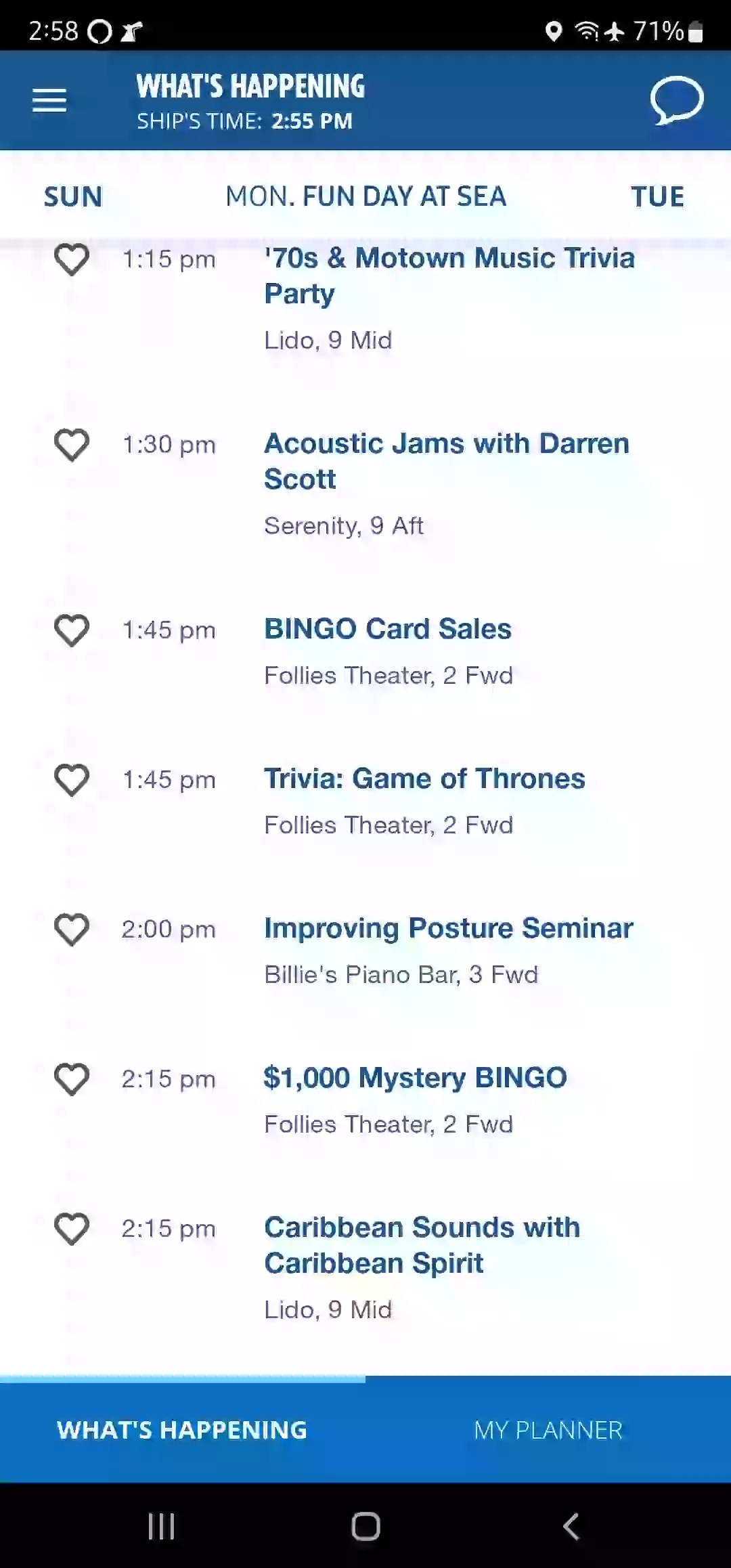Tap the system home button
Viewport: 731px width, 1568px height.
365,1526
